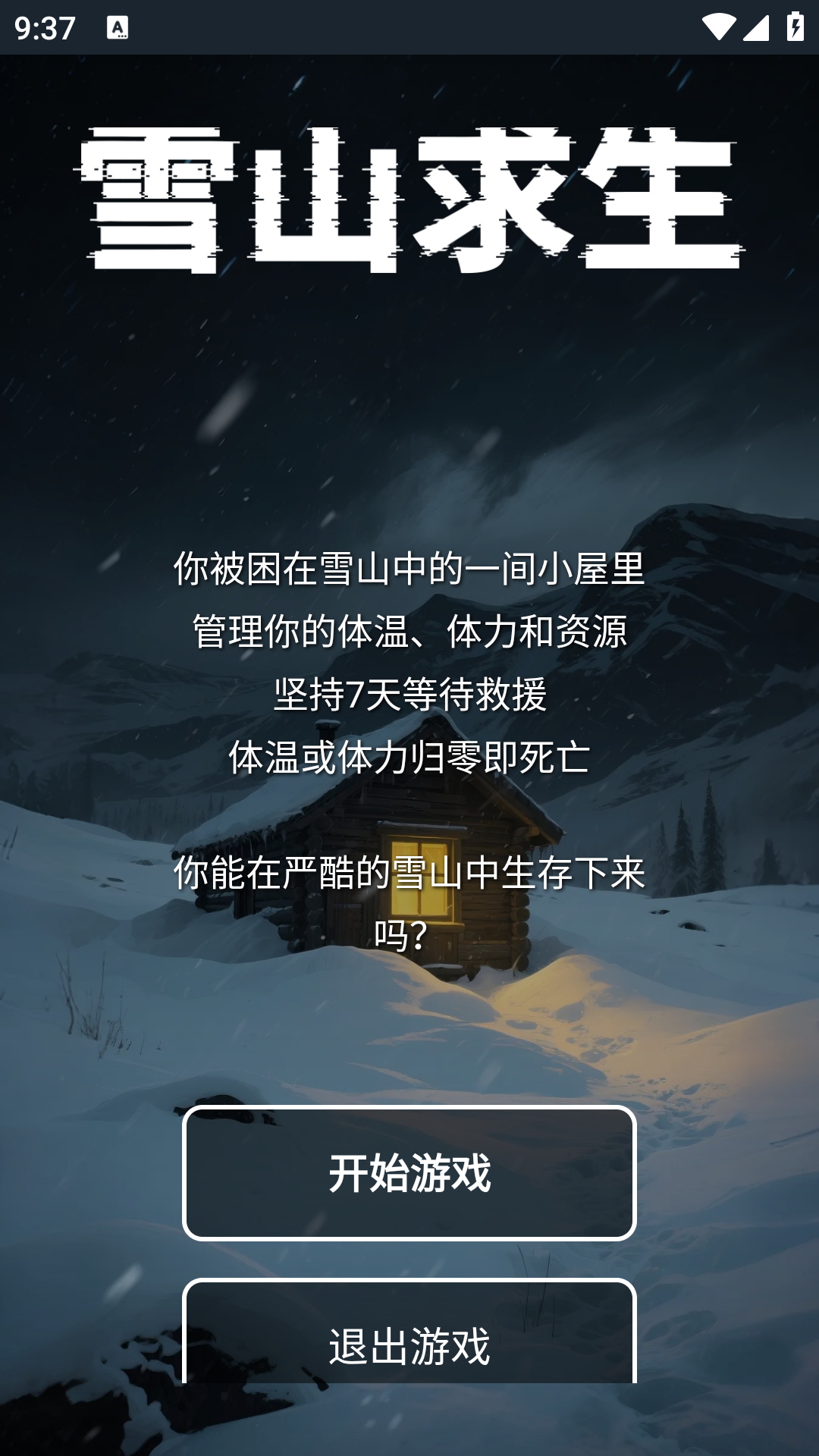This screenshot has height=1456, width=819.
Task: Start the game with 开始游戏
Action: click(x=409, y=1173)
